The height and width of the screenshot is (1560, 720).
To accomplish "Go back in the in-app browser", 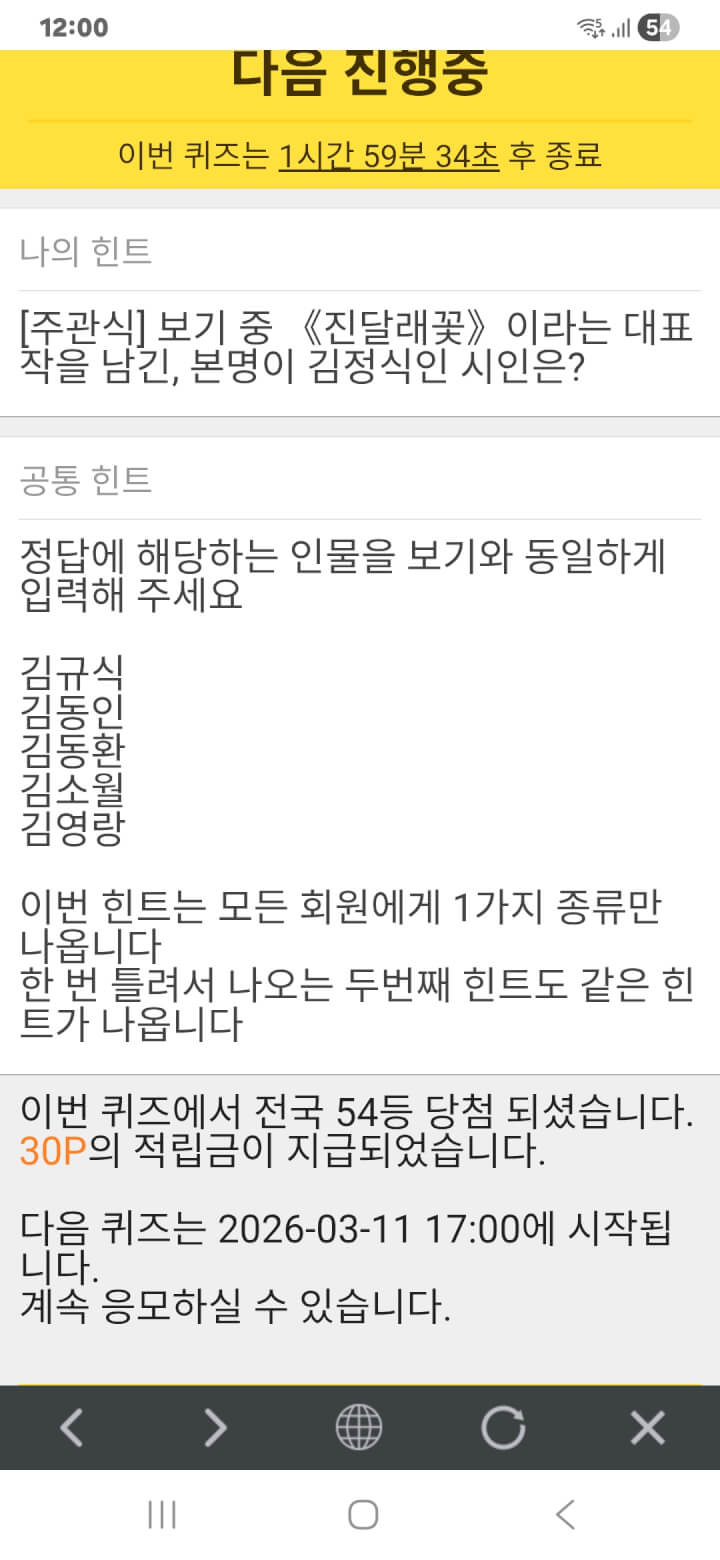I will pyautogui.click(x=71, y=1427).
